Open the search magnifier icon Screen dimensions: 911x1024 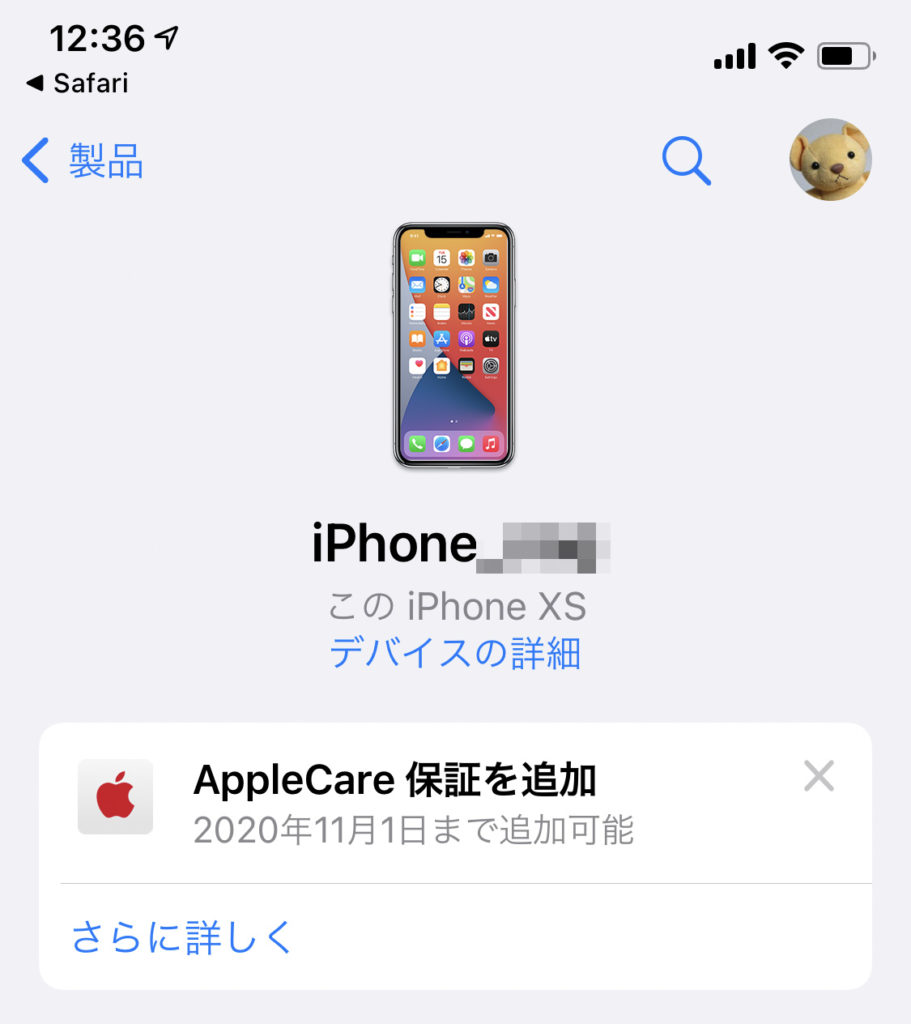point(686,161)
